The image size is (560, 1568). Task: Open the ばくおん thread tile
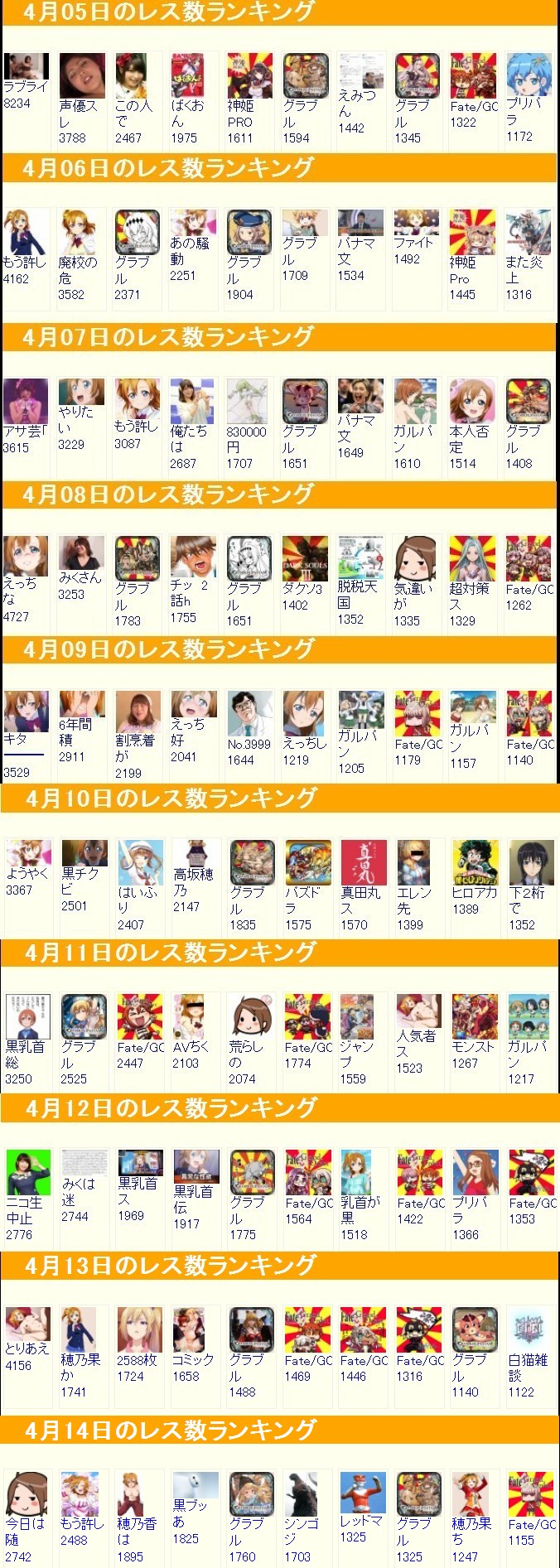point(193,99)
